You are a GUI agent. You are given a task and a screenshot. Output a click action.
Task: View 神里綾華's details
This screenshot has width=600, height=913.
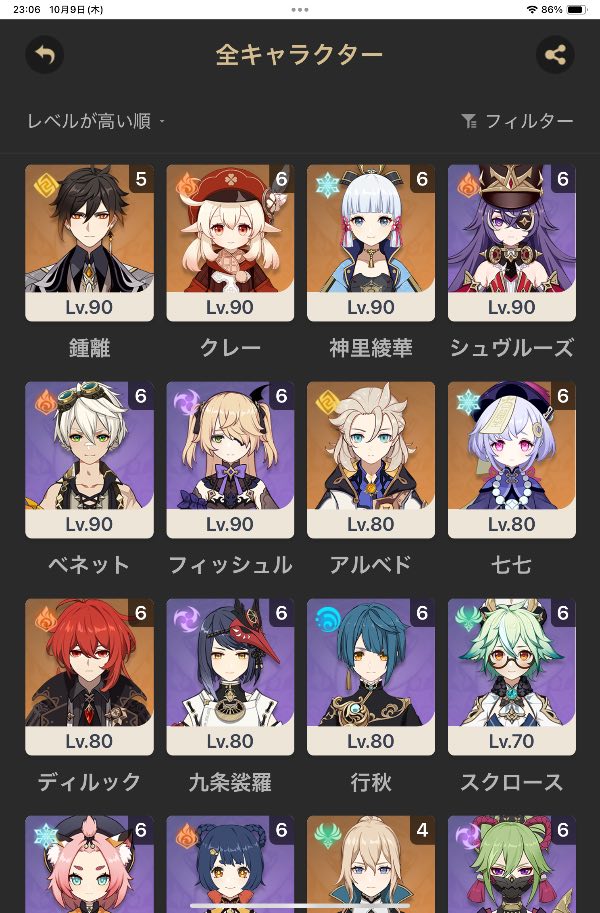(x=371, y=243)
